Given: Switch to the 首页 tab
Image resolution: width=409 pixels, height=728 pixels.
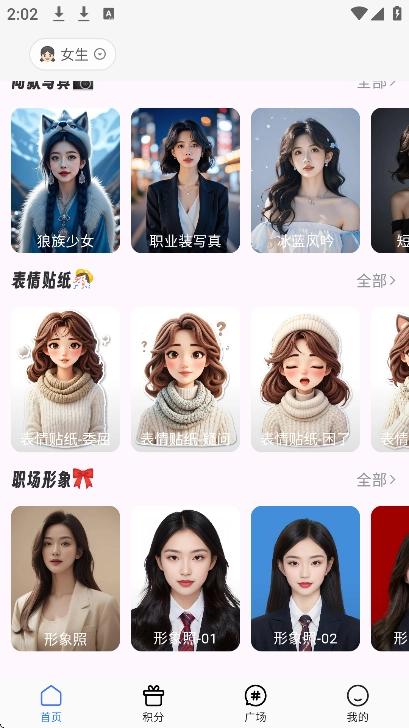Looking at the screenshot, I should (x=51, y=703).
